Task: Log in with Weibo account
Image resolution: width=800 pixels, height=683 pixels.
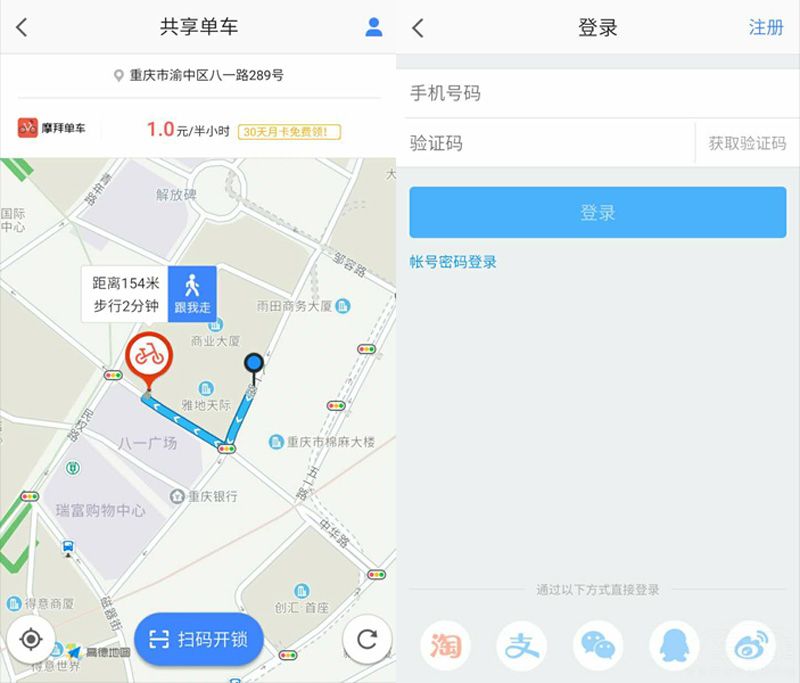Action: click(x=750, y=646)
